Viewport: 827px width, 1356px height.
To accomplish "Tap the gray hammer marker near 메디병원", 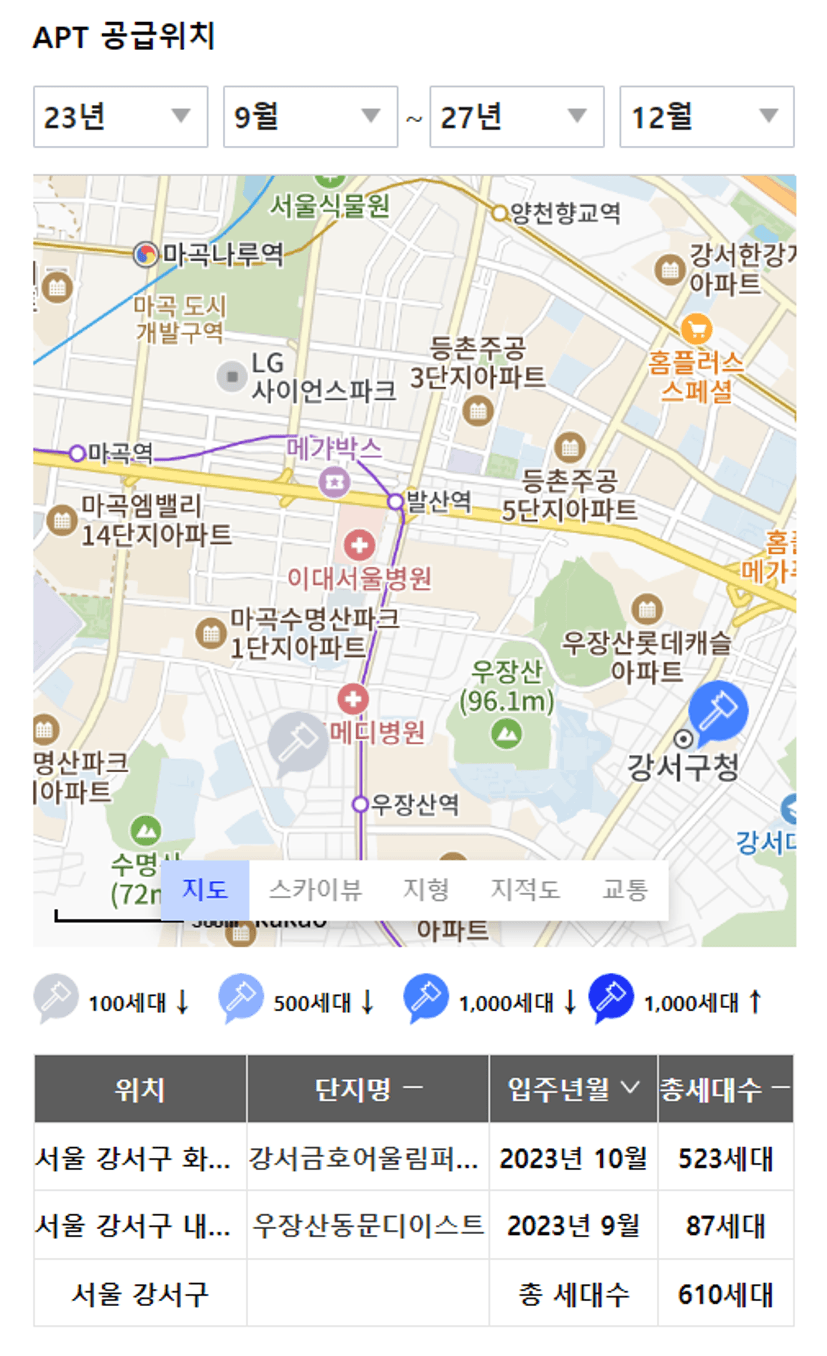I will [297, 743].
